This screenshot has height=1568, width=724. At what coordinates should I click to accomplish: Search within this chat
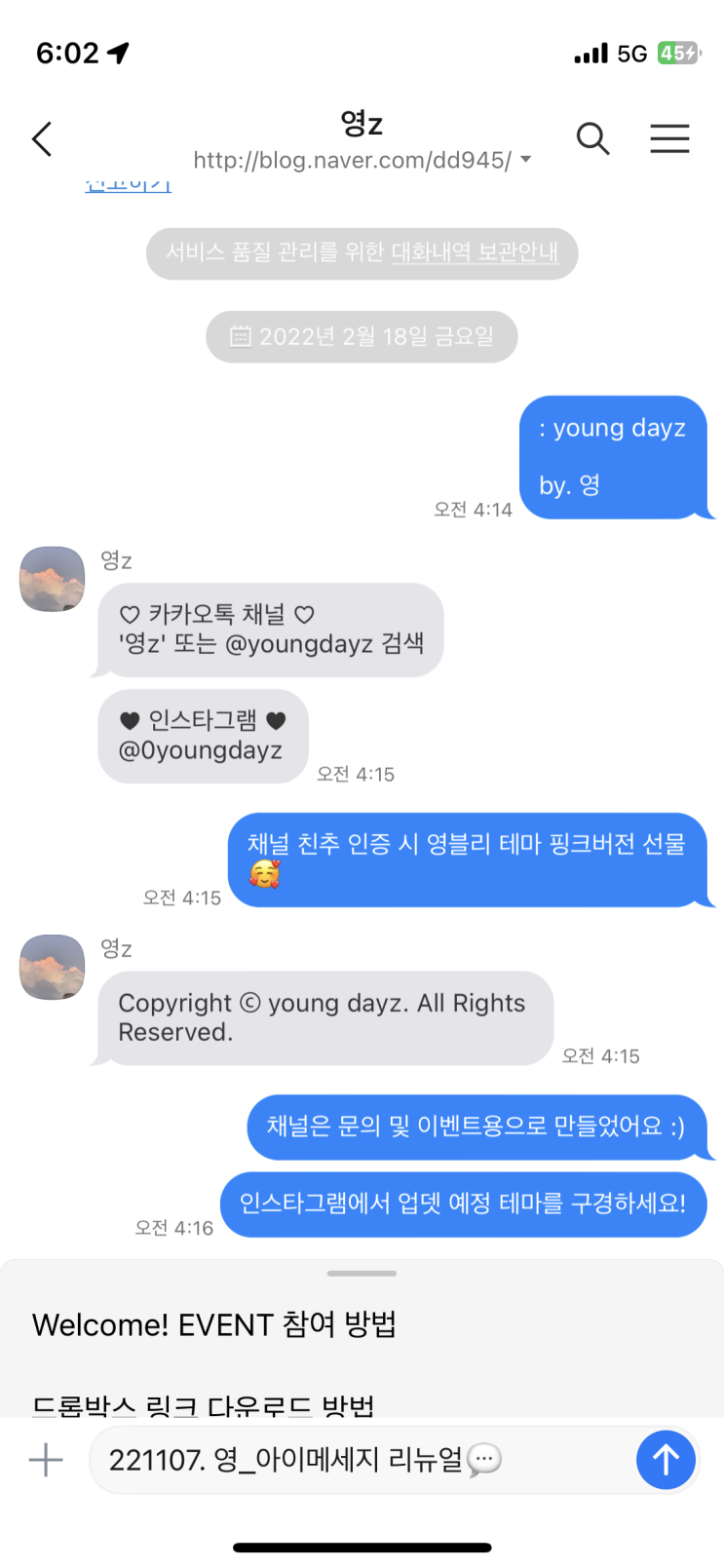tap(592, 139)
